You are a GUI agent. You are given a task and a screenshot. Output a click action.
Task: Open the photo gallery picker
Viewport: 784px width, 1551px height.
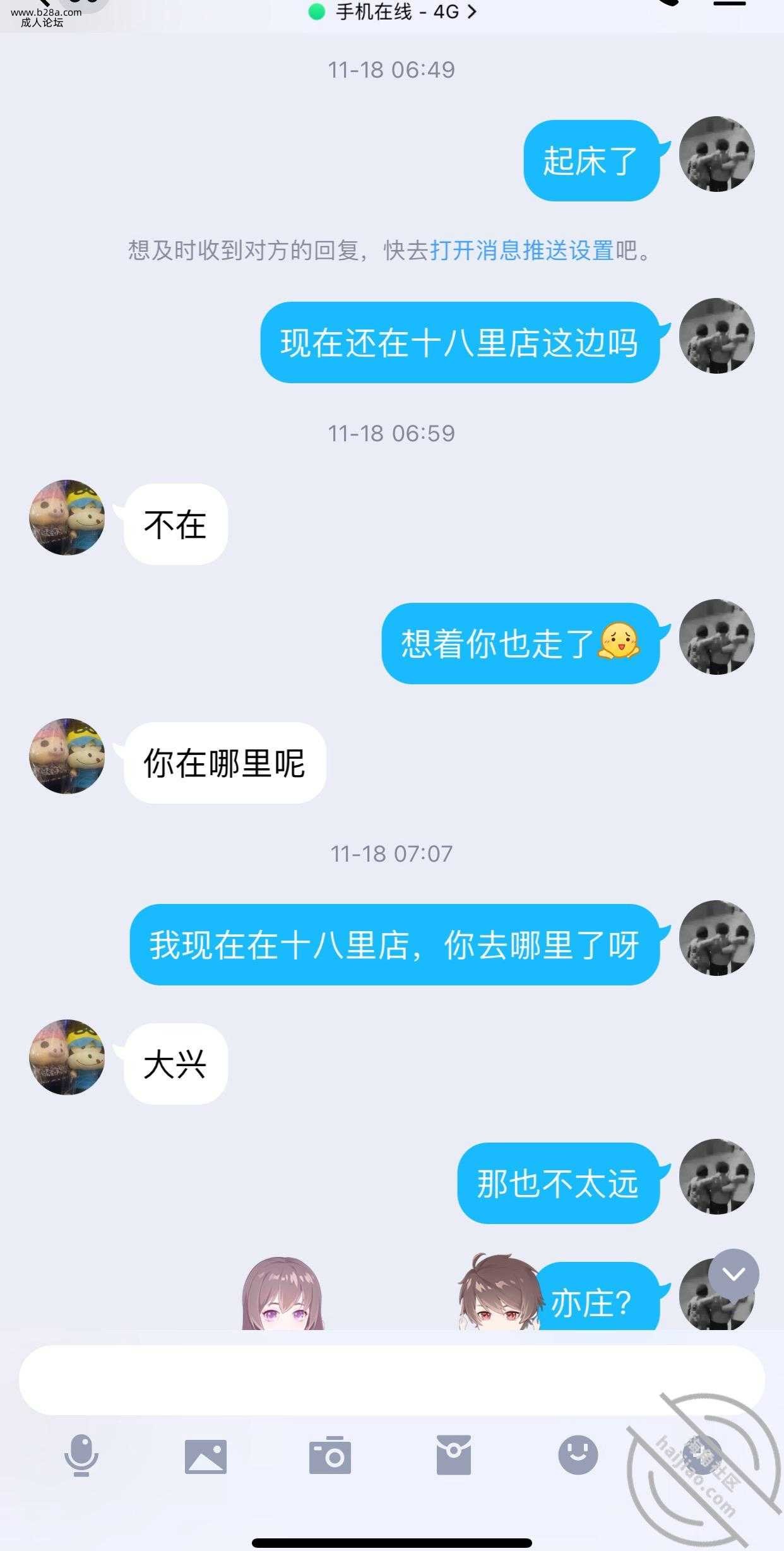point(206,1456)
